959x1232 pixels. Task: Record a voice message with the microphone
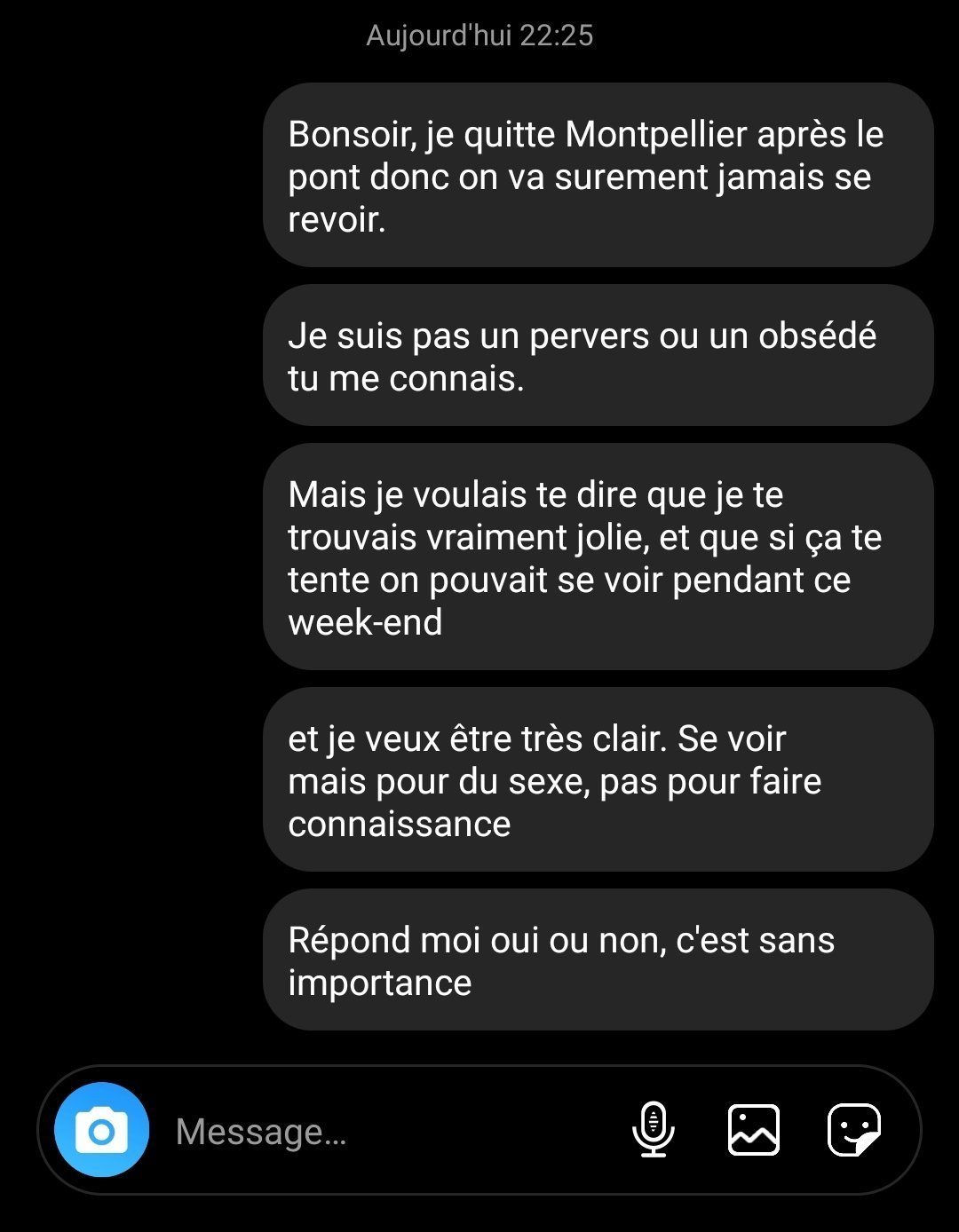pyautogui.click(x=654, y=1130)
